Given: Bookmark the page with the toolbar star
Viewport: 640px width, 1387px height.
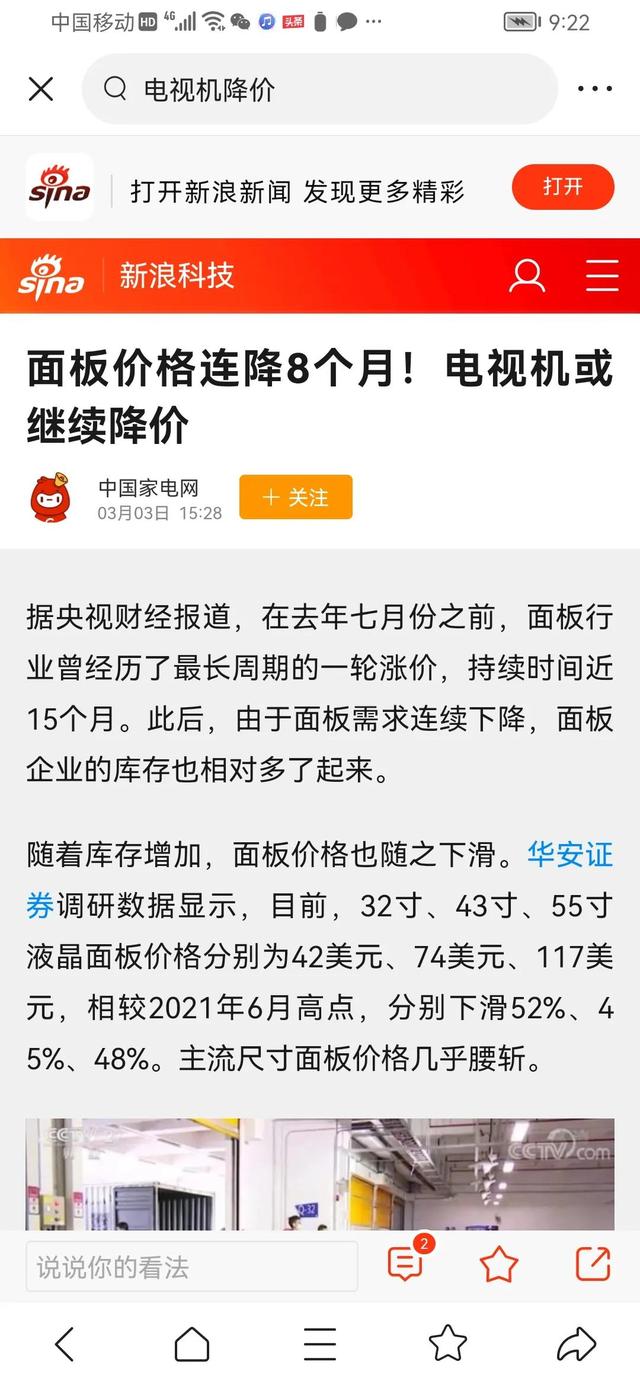Looking at the screenshot, I should (447, 1344).
